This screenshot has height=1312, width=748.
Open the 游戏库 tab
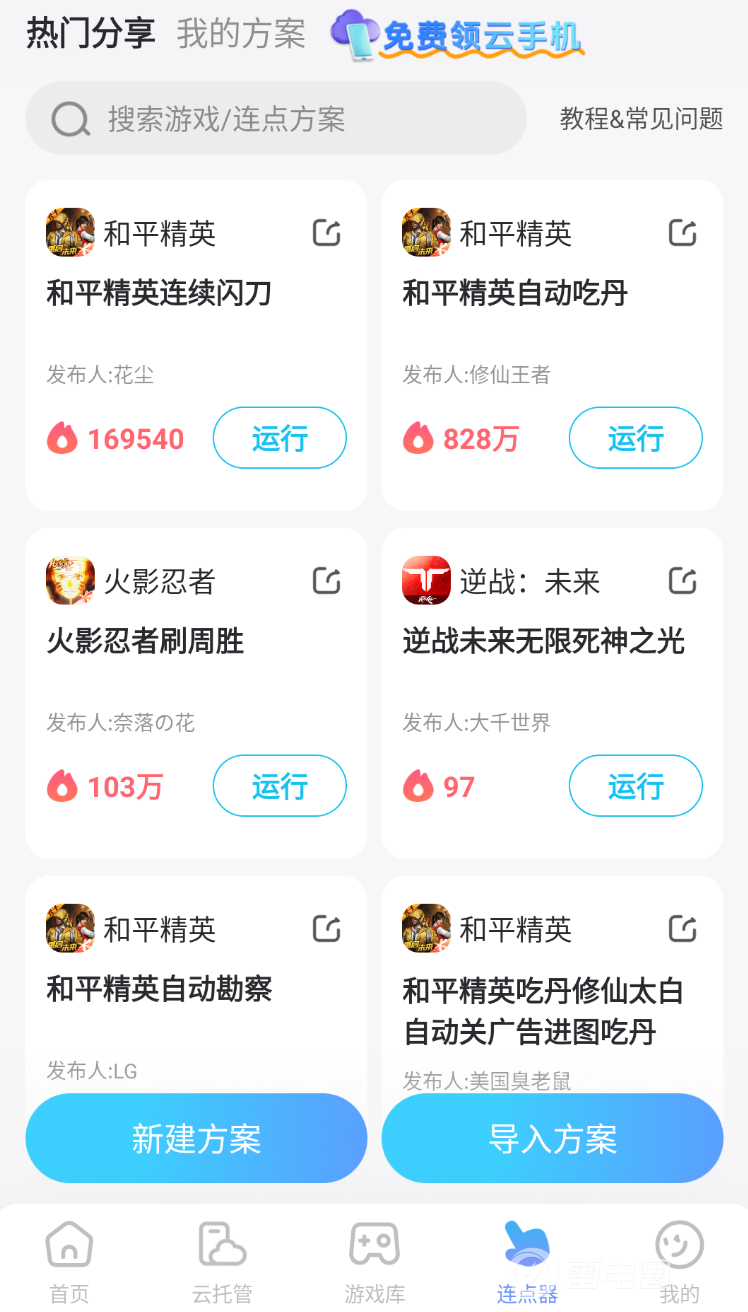[x=374, y=1261]
